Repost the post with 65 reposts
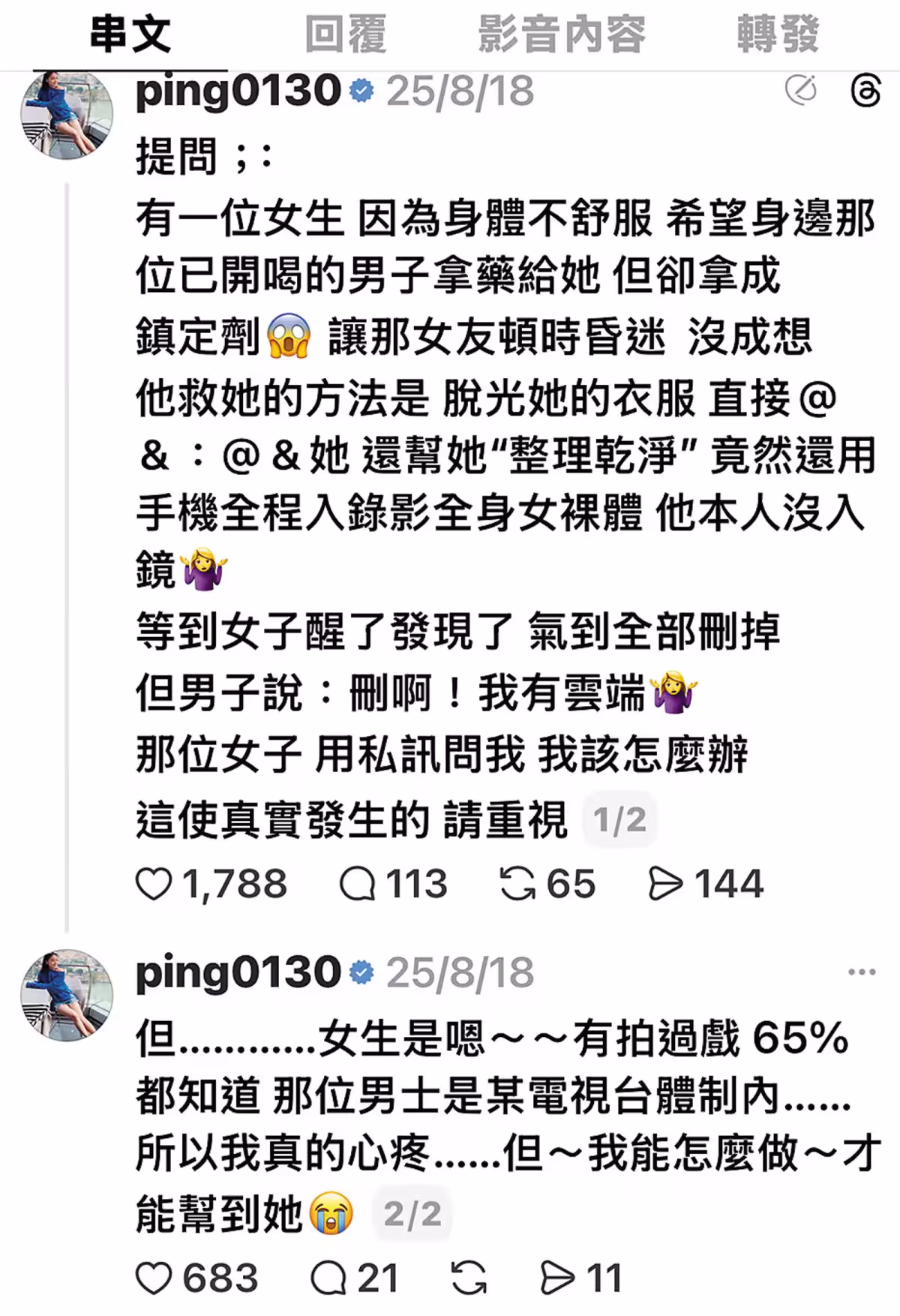 point(517,885)
